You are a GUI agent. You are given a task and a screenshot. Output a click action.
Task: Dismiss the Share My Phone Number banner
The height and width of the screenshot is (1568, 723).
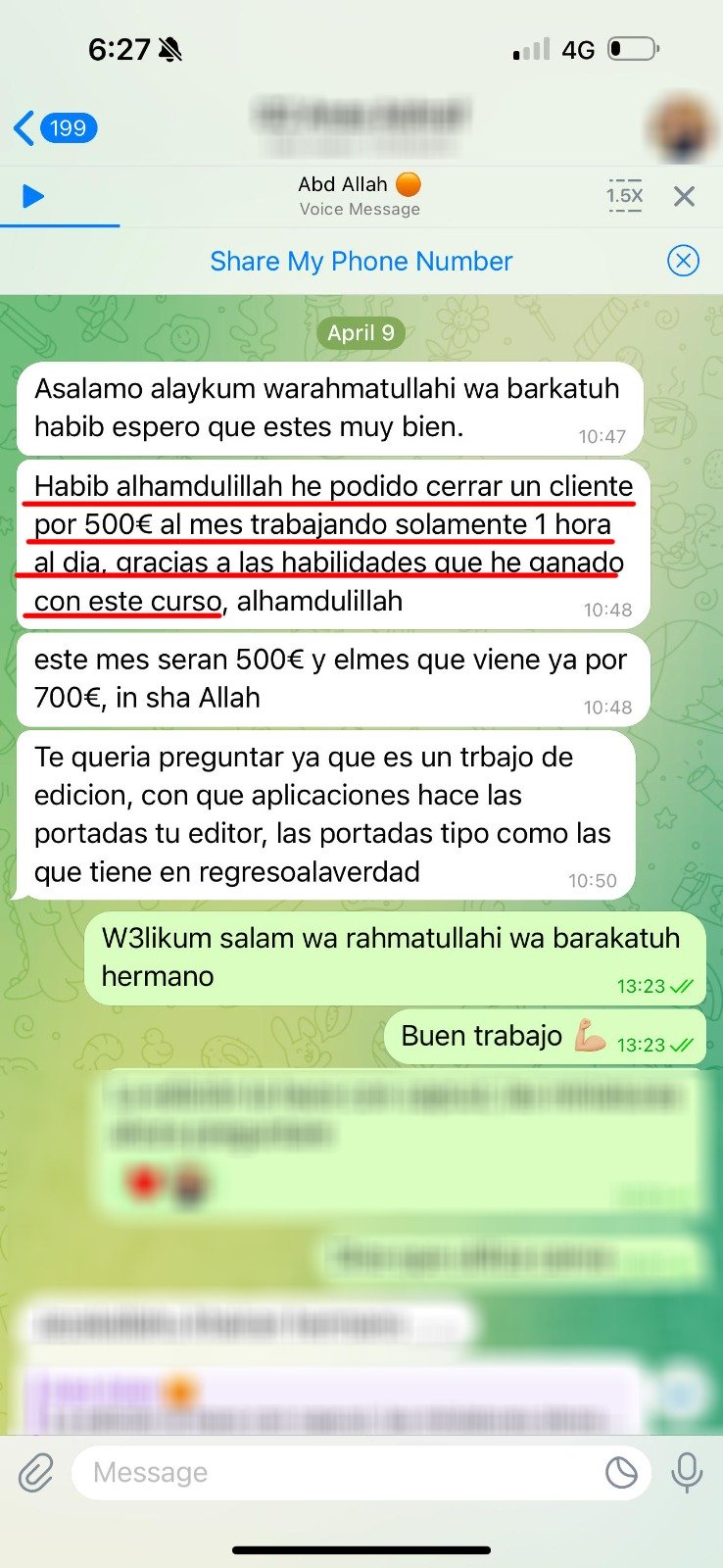click(x=683, y=261)
